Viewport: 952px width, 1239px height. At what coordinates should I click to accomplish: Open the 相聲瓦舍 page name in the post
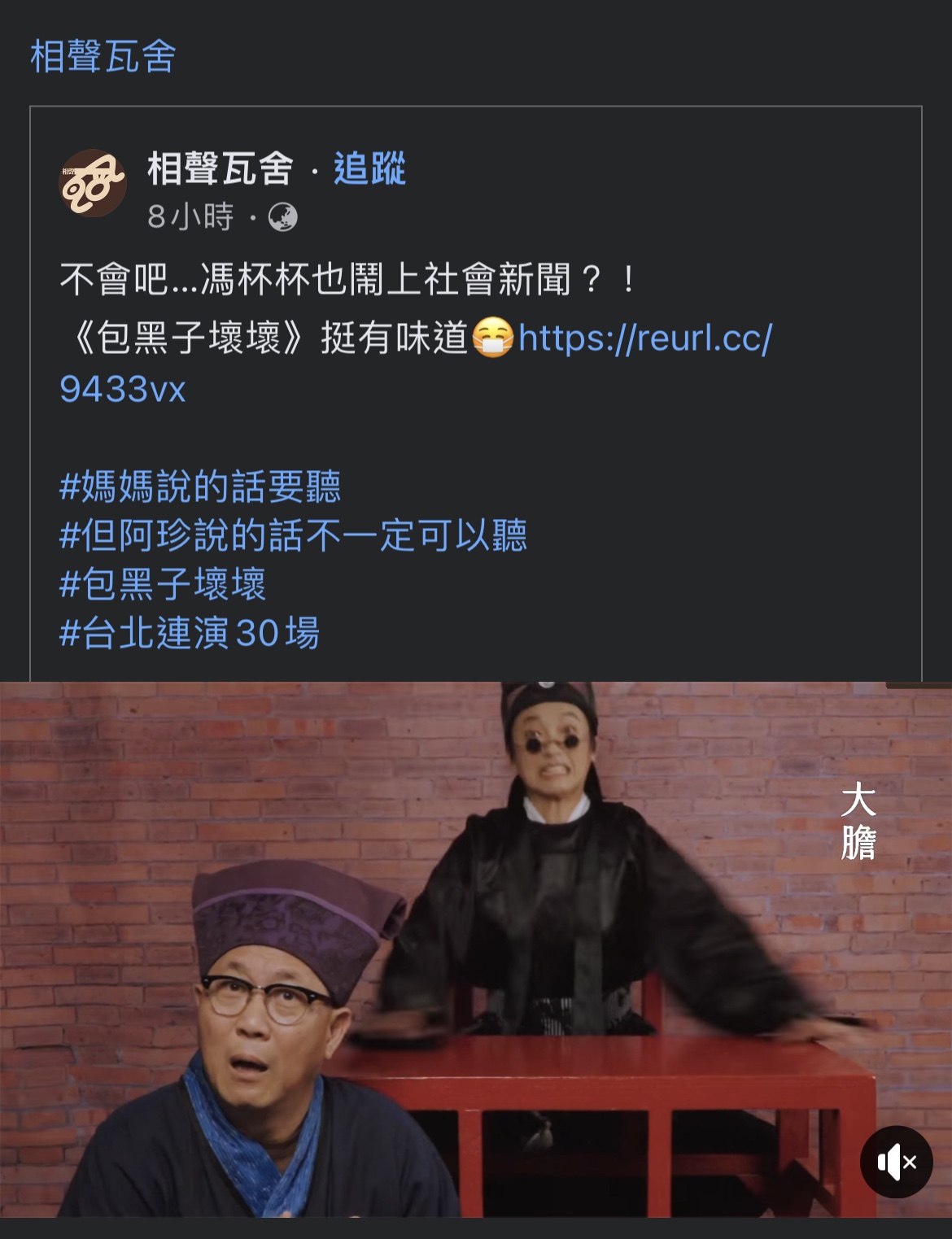221,168
